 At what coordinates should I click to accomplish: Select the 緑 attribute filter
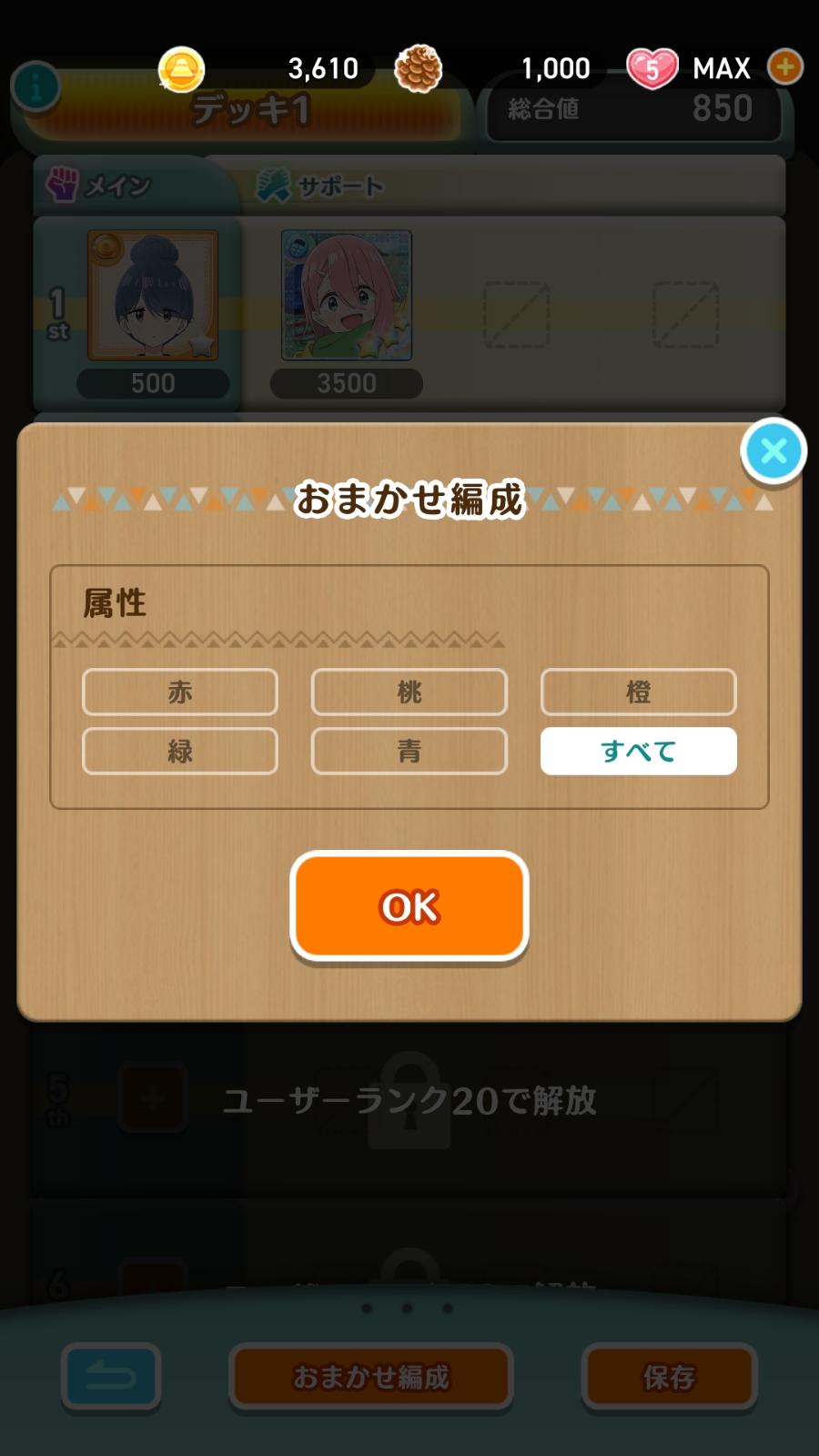pos(180,751)
